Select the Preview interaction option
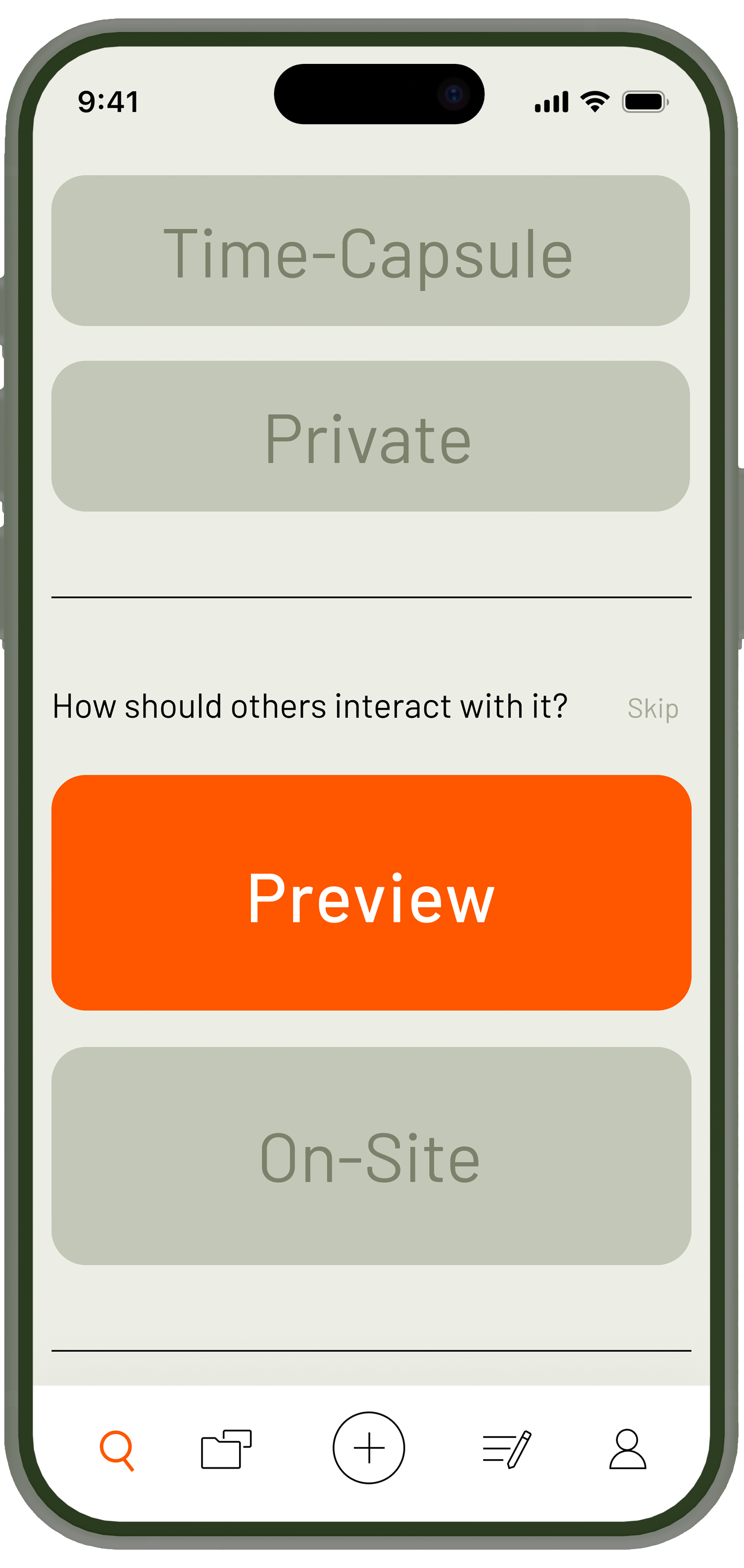Viewport: 744px width, 1568px height. [x=371, y=892]
